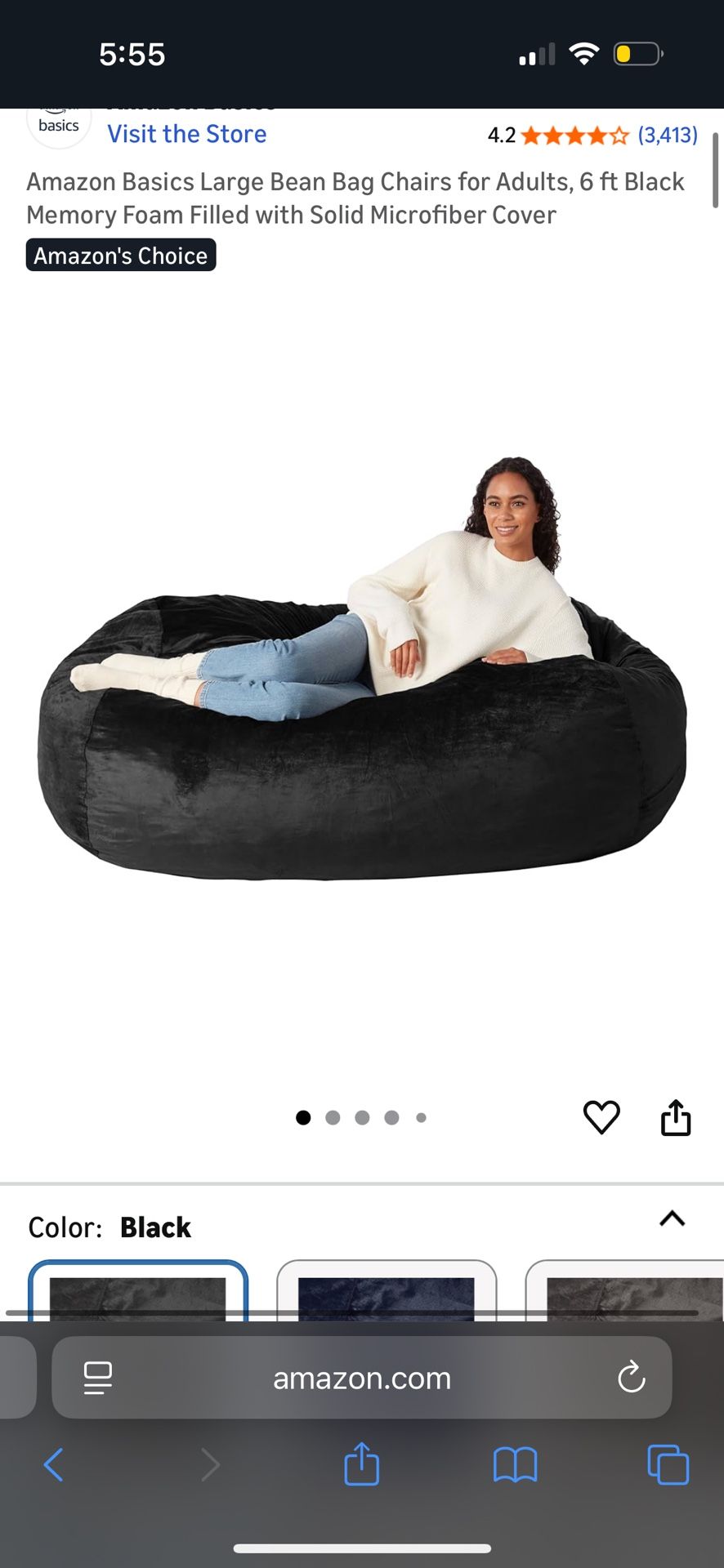Open the 3,413 customer ratings

pyautogui.click(x=667, y=135)
